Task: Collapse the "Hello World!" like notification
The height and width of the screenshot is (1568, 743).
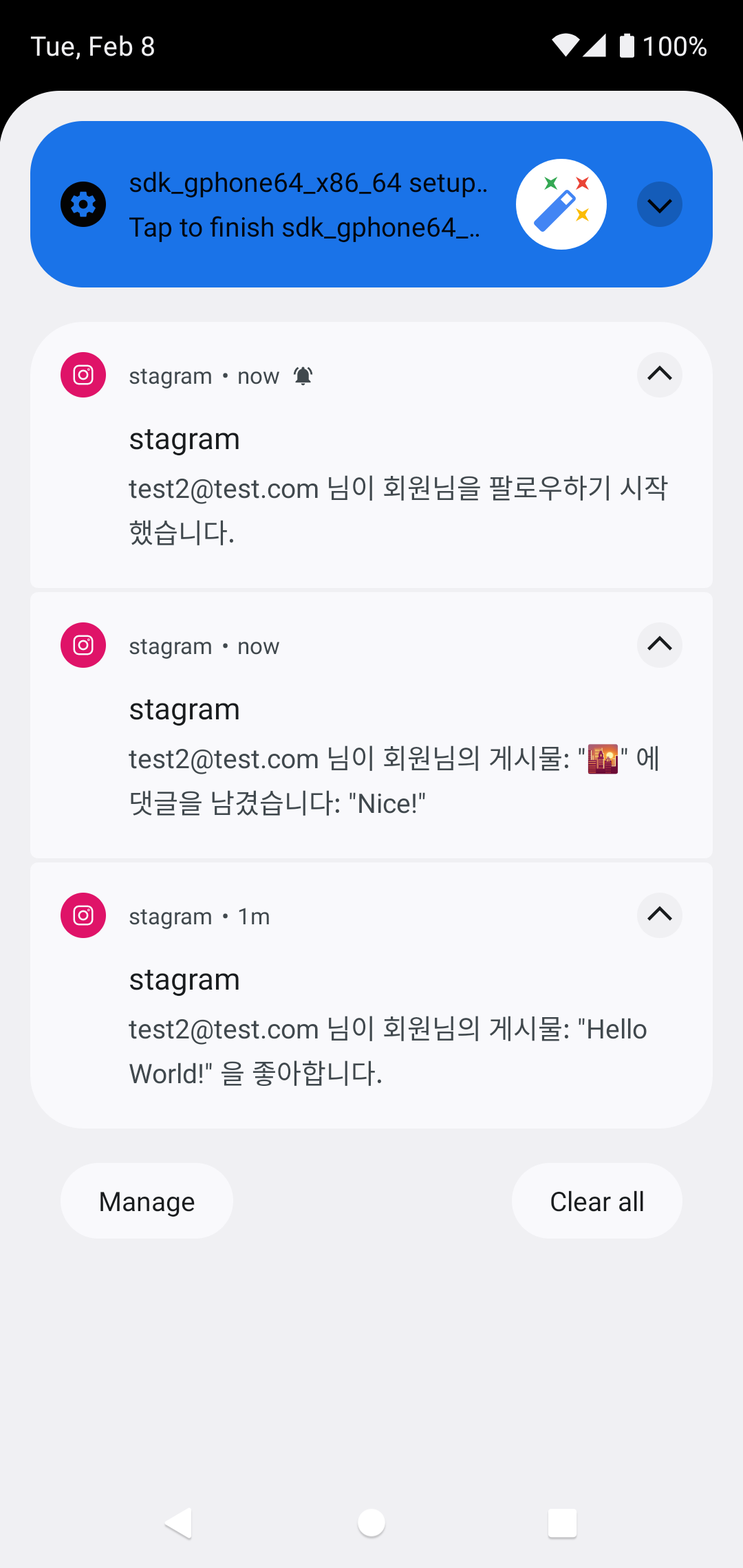Action: [659, 915]
